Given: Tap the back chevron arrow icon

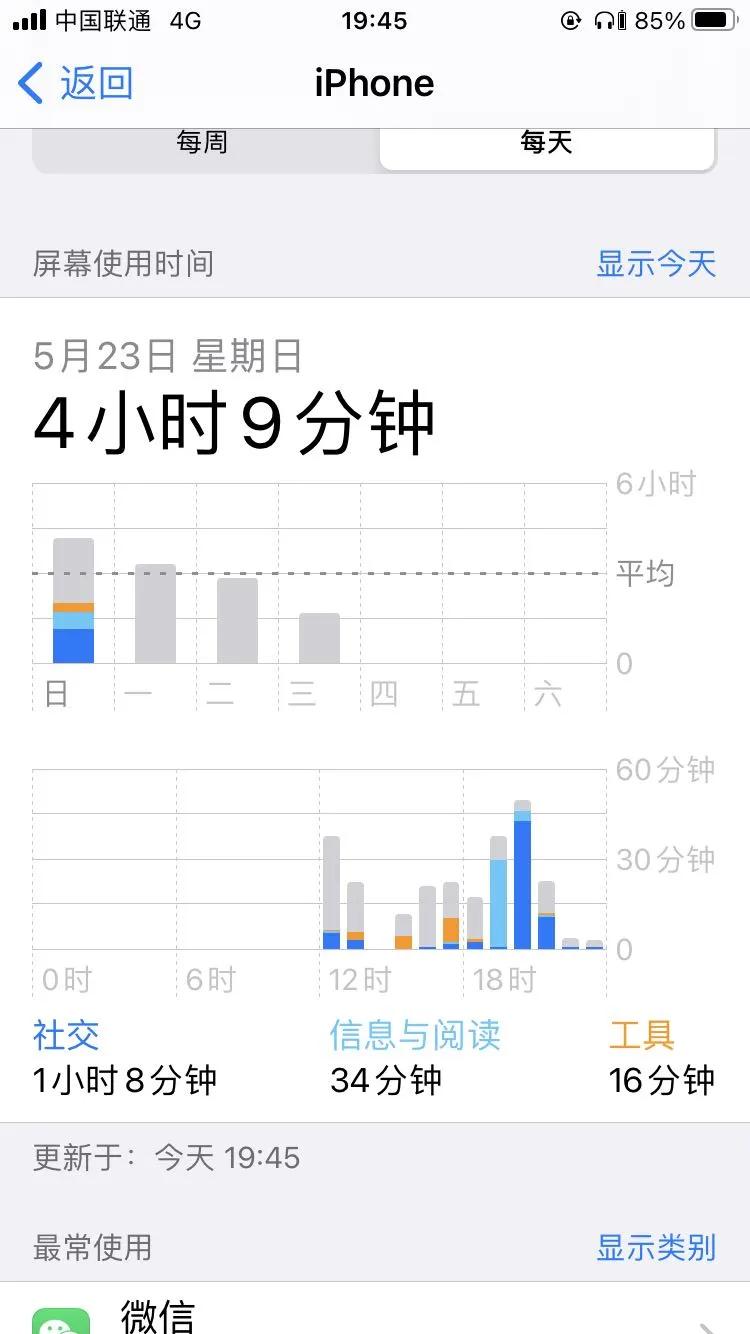Looking at the screenshot, I should pos(30,84).
